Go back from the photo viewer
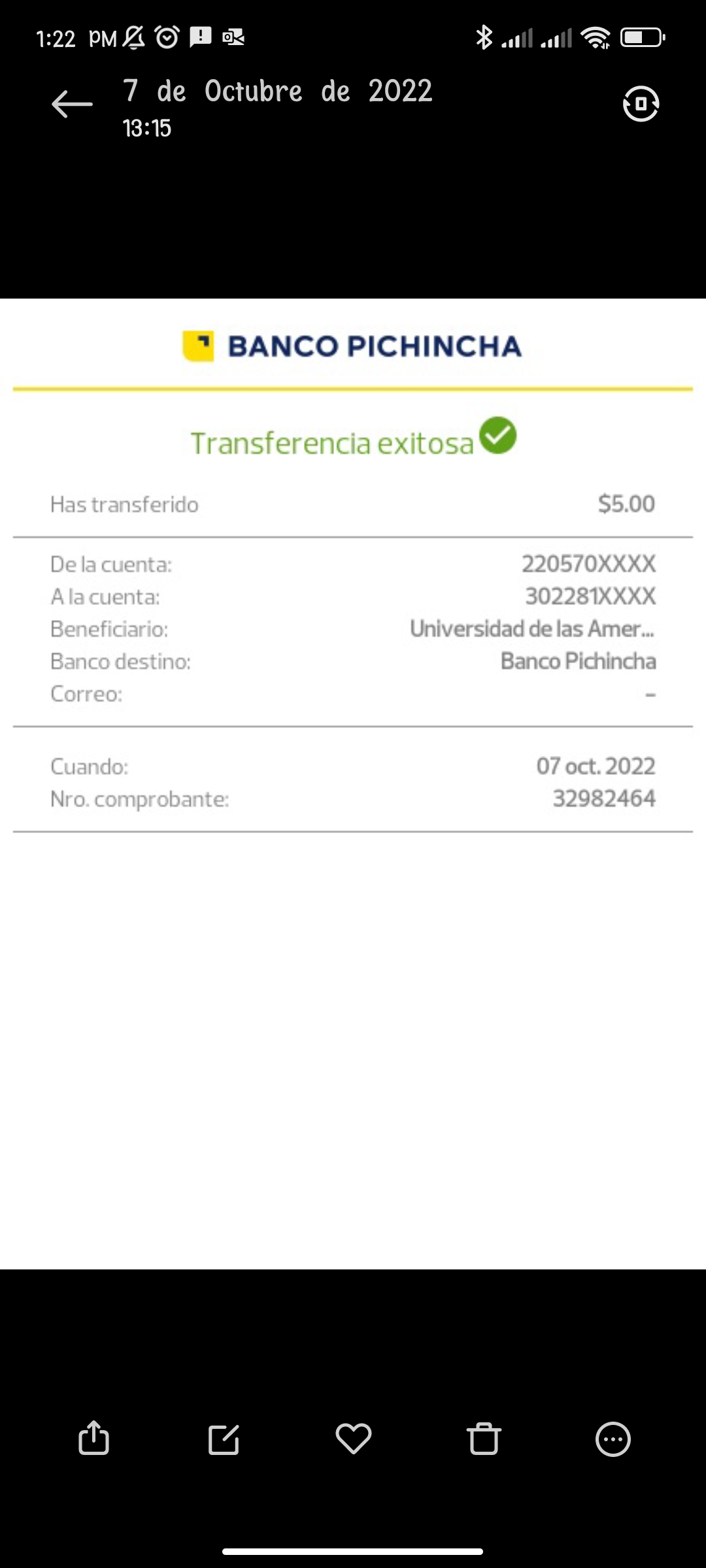Image resolution: width=706 pixels, height=1568 pixels. [72, 105]
